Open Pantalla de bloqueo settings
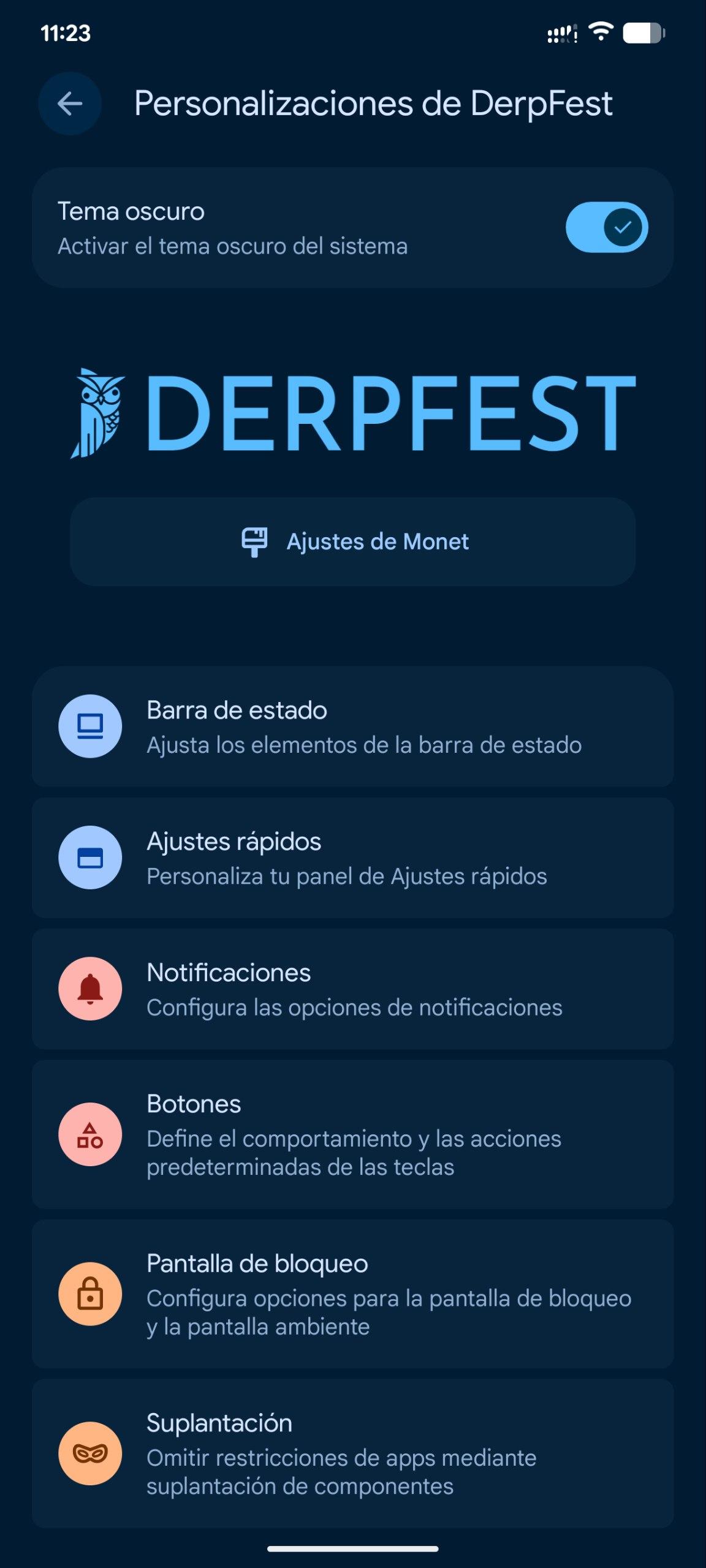 pyautogui.click(x=353, y=1294)
